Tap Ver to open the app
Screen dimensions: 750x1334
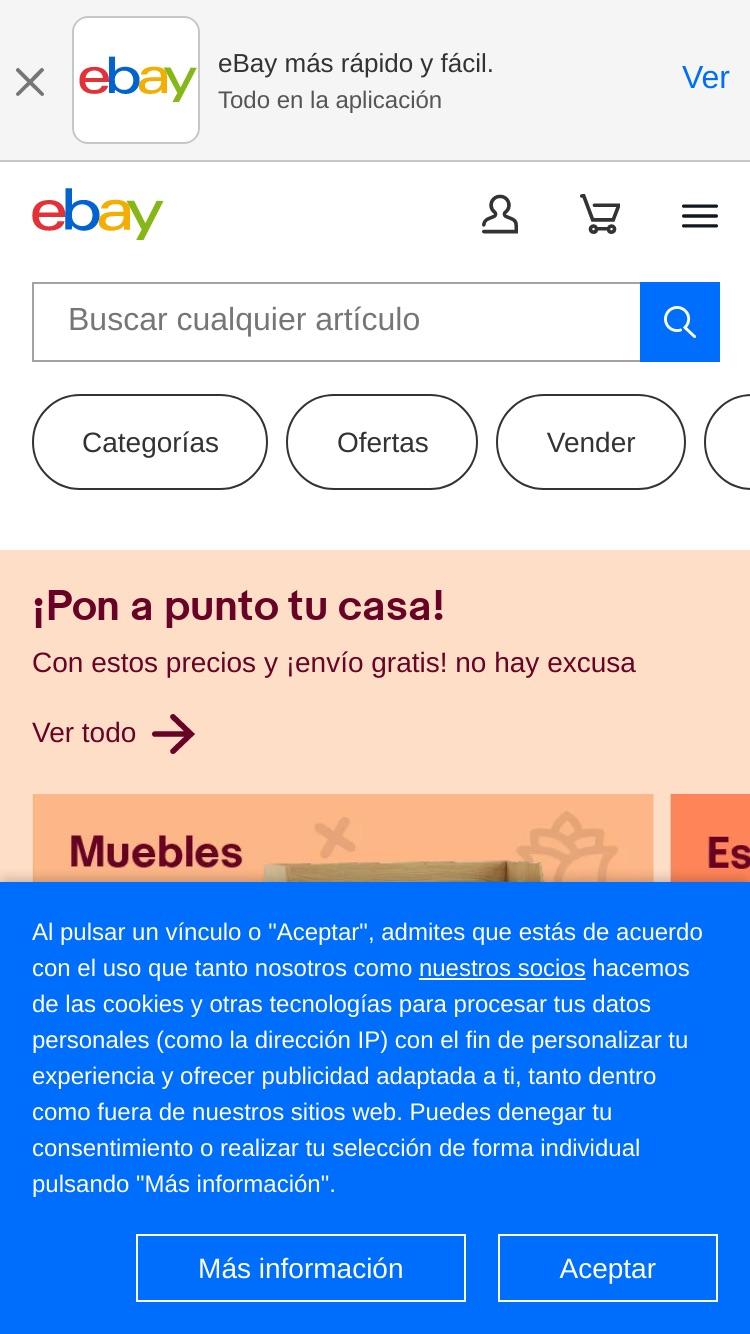point(705,78)
